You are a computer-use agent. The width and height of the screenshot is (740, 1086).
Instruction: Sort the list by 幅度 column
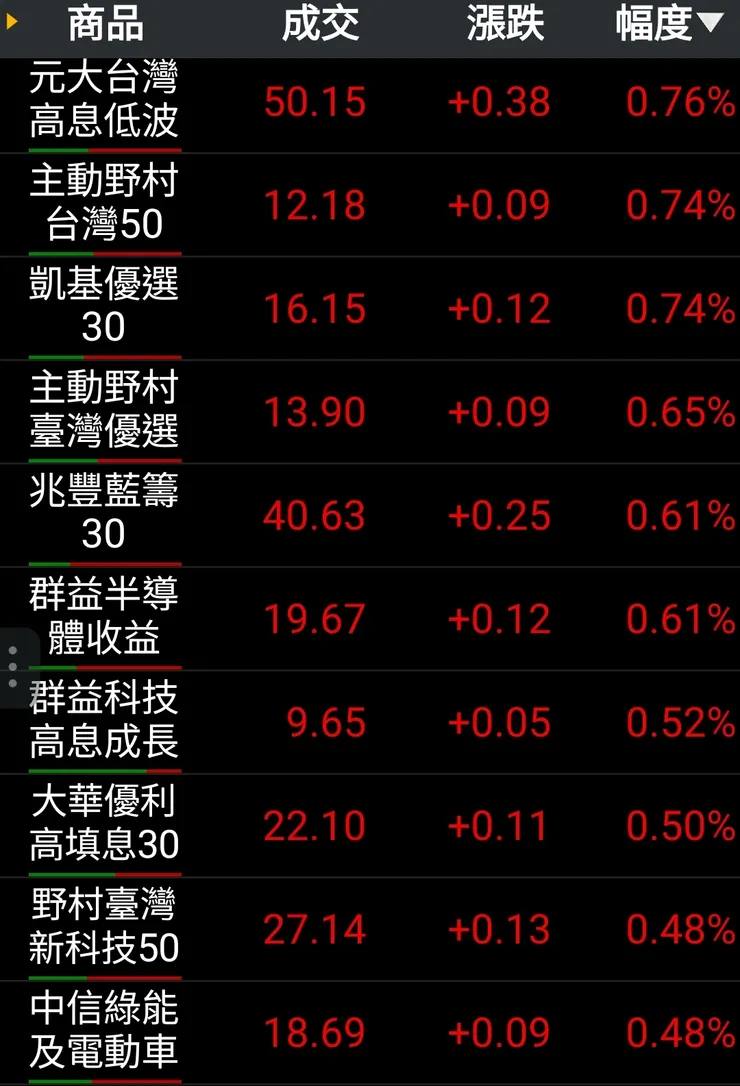tap(668, 25)
